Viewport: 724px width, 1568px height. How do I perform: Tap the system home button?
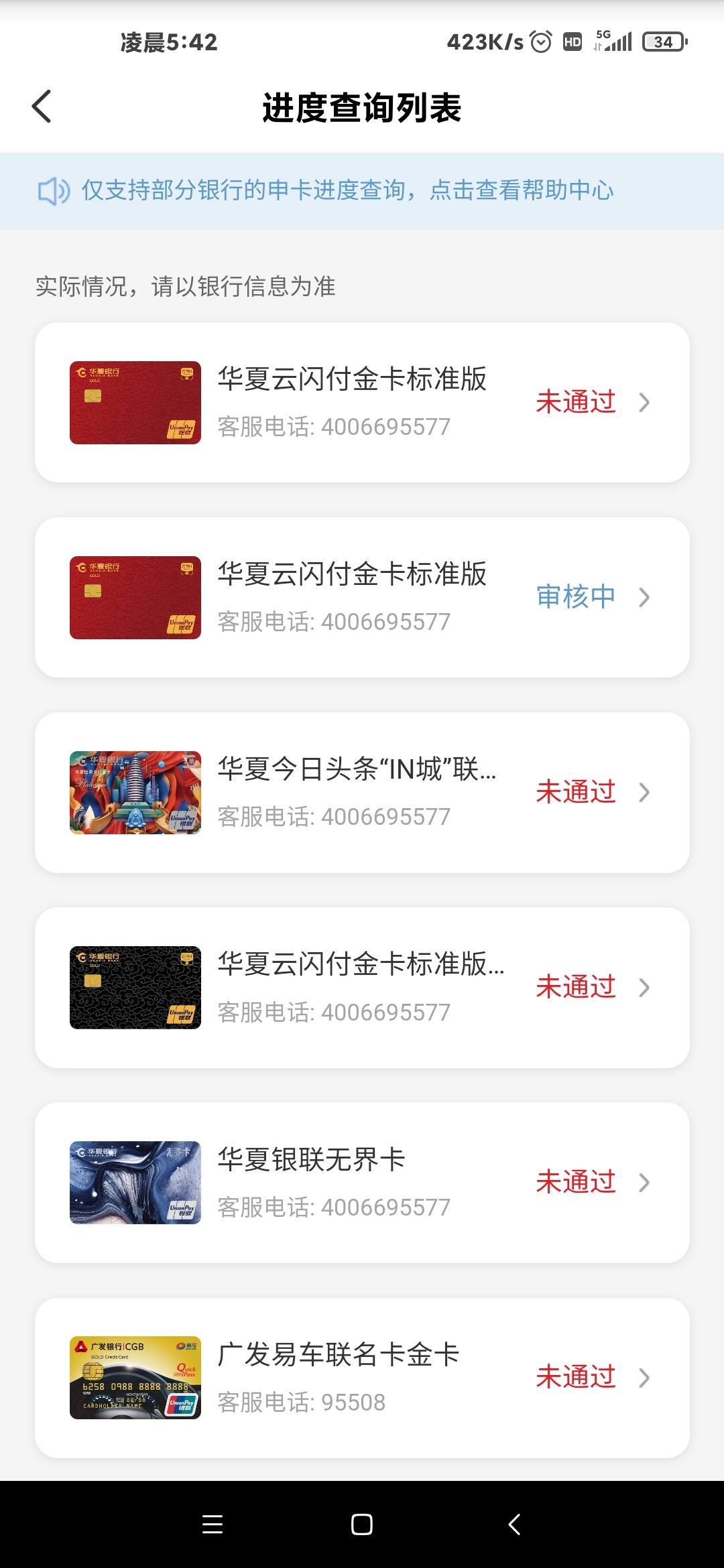[x=362, y=1524]
